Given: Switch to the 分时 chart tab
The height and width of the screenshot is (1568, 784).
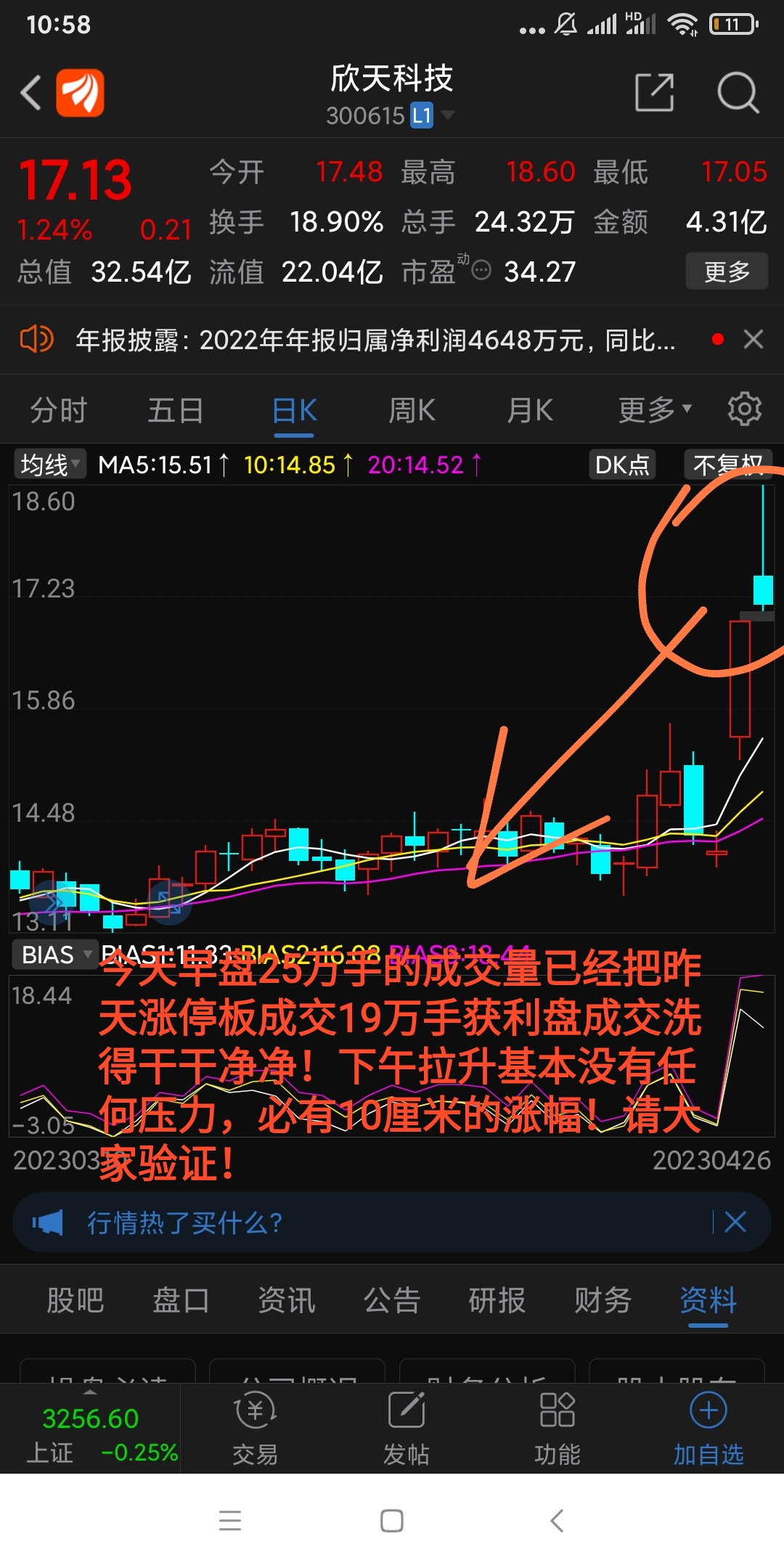Looking at the screenshot, I should [58, 410].
